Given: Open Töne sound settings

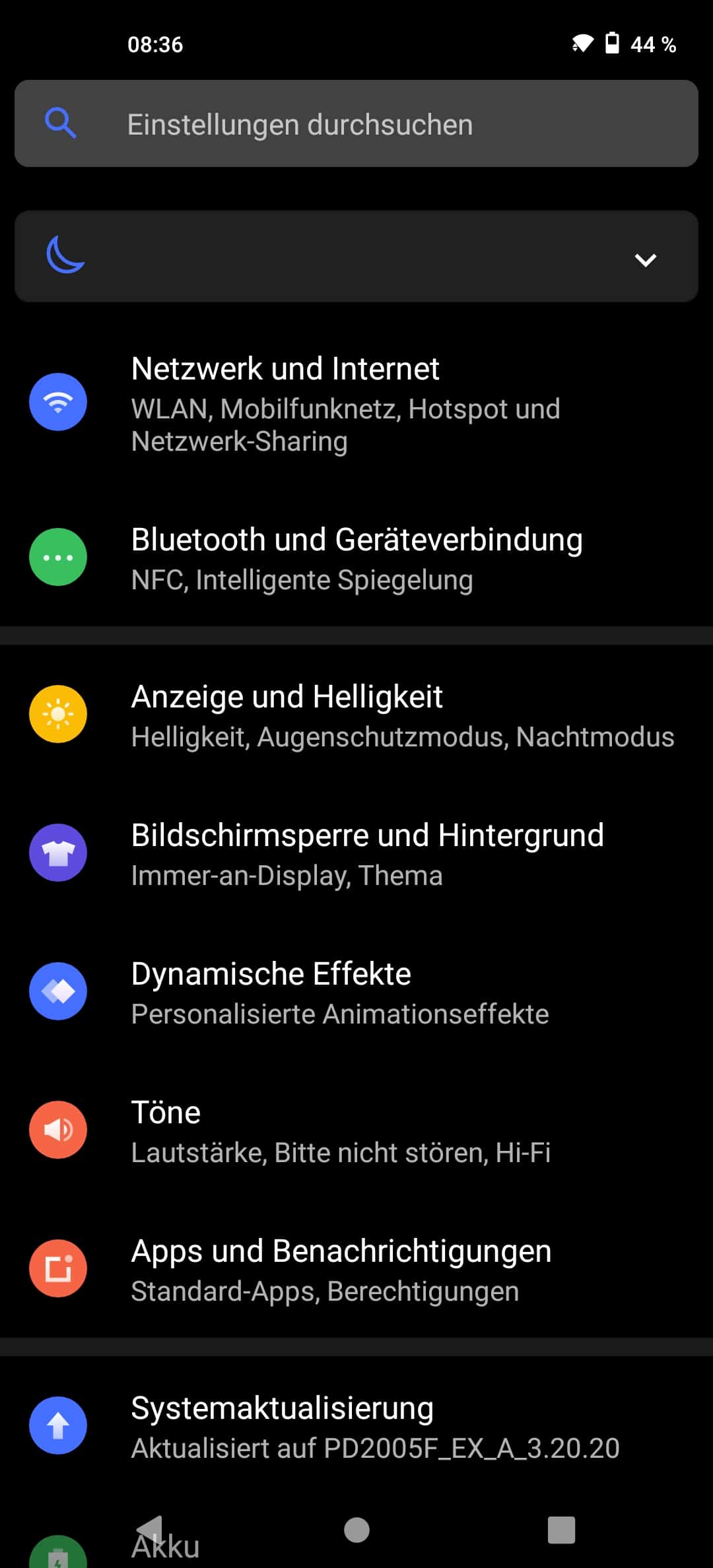Looking at the screenshot, I should coord(356,1131).
